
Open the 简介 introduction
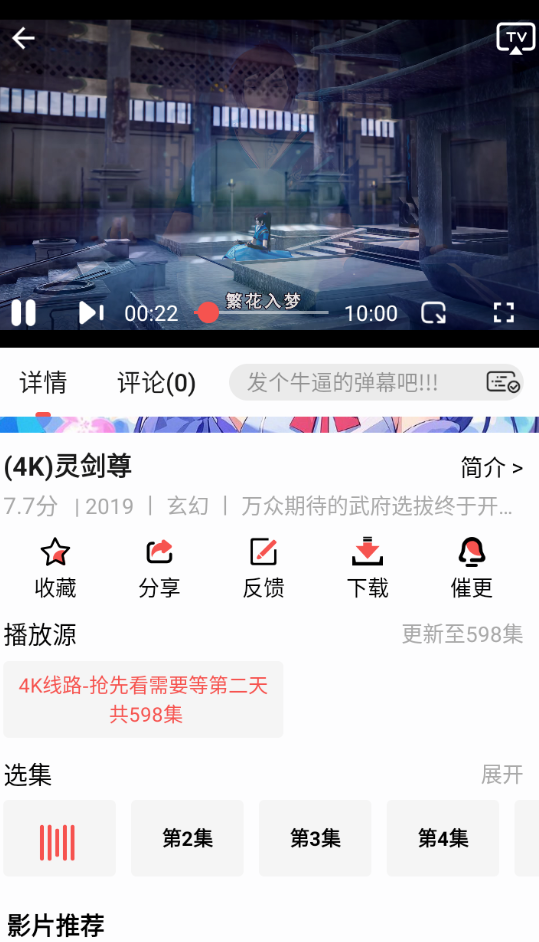click(491, 467)
